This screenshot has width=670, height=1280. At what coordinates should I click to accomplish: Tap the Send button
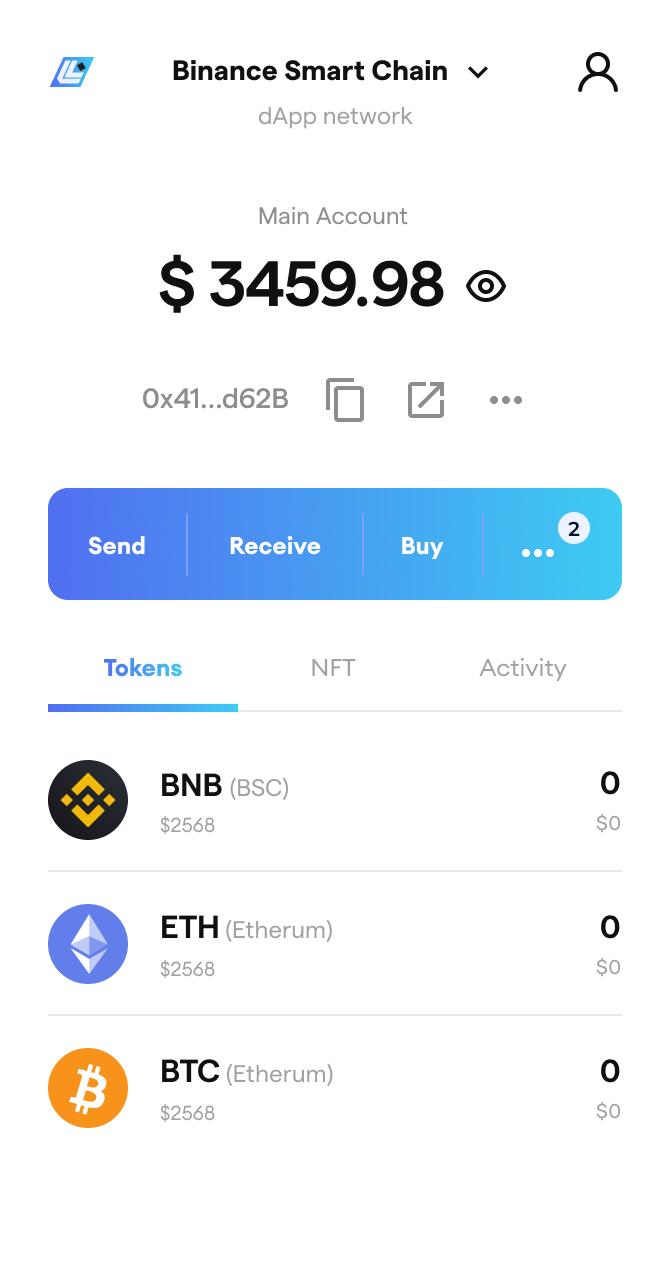pyautogui.click(x=117, y=545)
